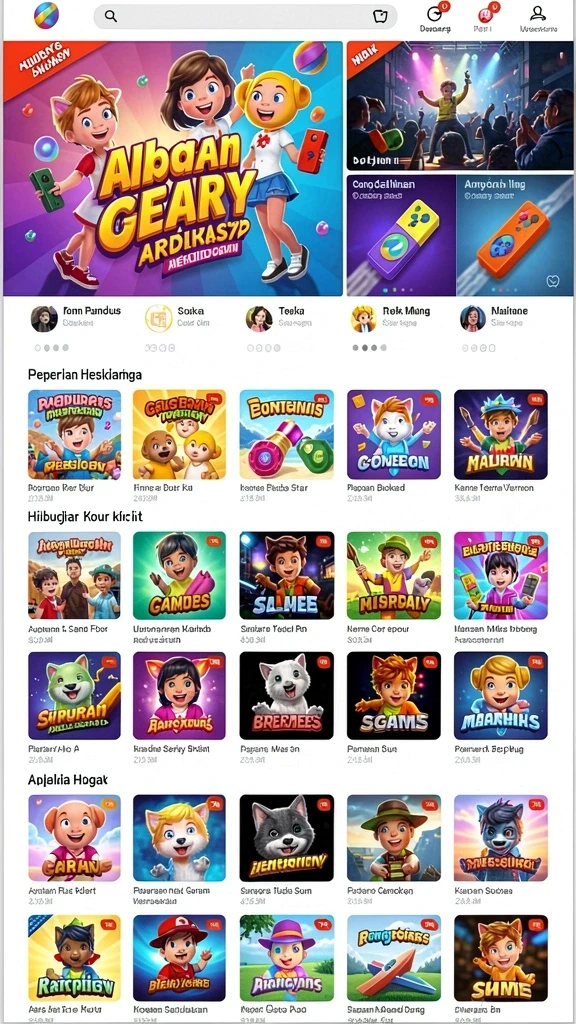Tap the search field at the top
This screenshot has height=1024, width=576.
coord(245,16)
